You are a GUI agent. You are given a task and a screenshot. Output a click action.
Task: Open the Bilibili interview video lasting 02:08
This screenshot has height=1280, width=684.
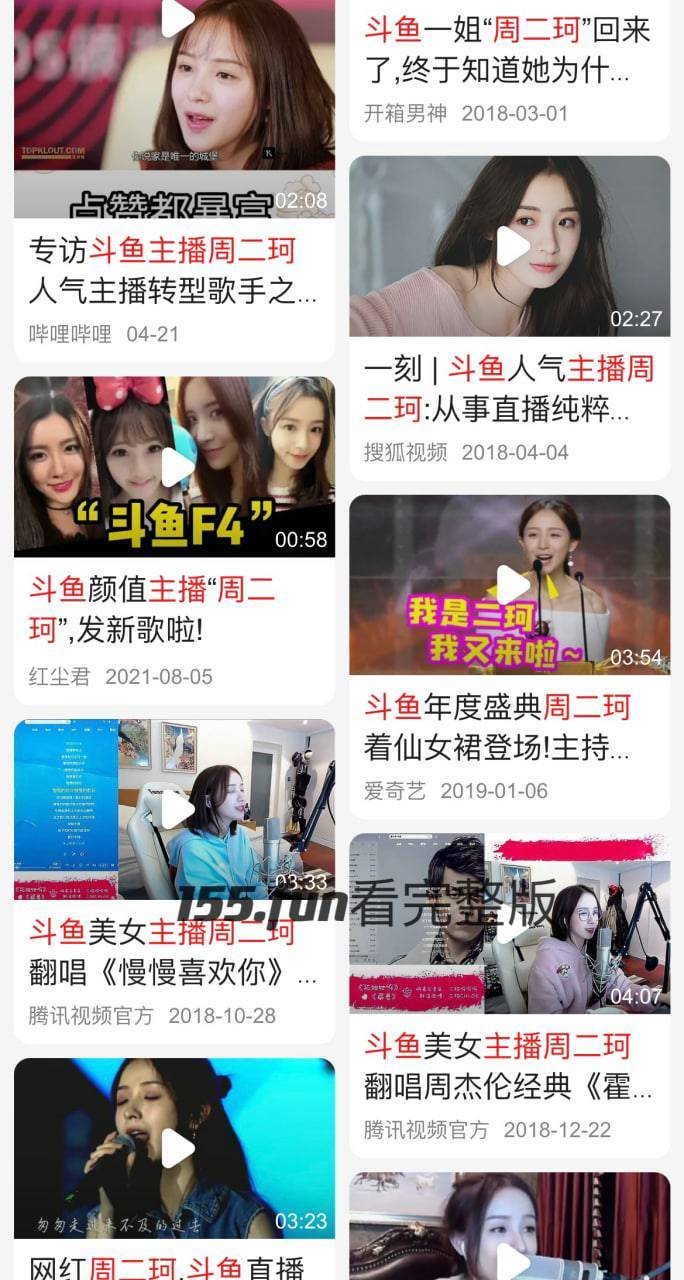tap(174, 108)
